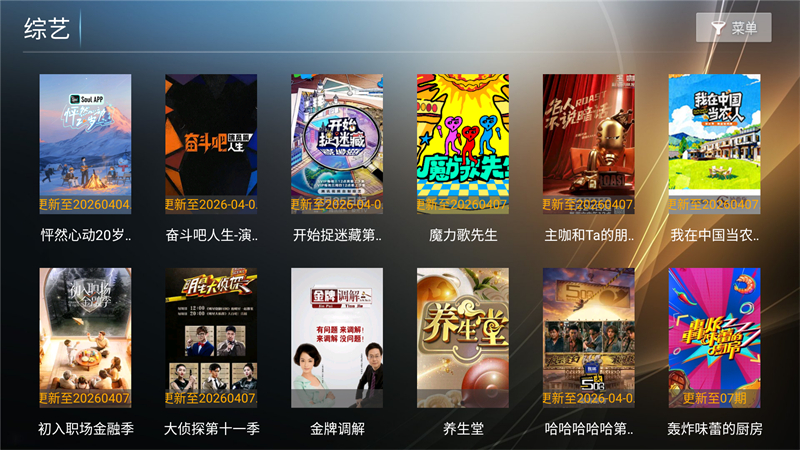Tap the 魔力歌先生 poster

[463, 144]
